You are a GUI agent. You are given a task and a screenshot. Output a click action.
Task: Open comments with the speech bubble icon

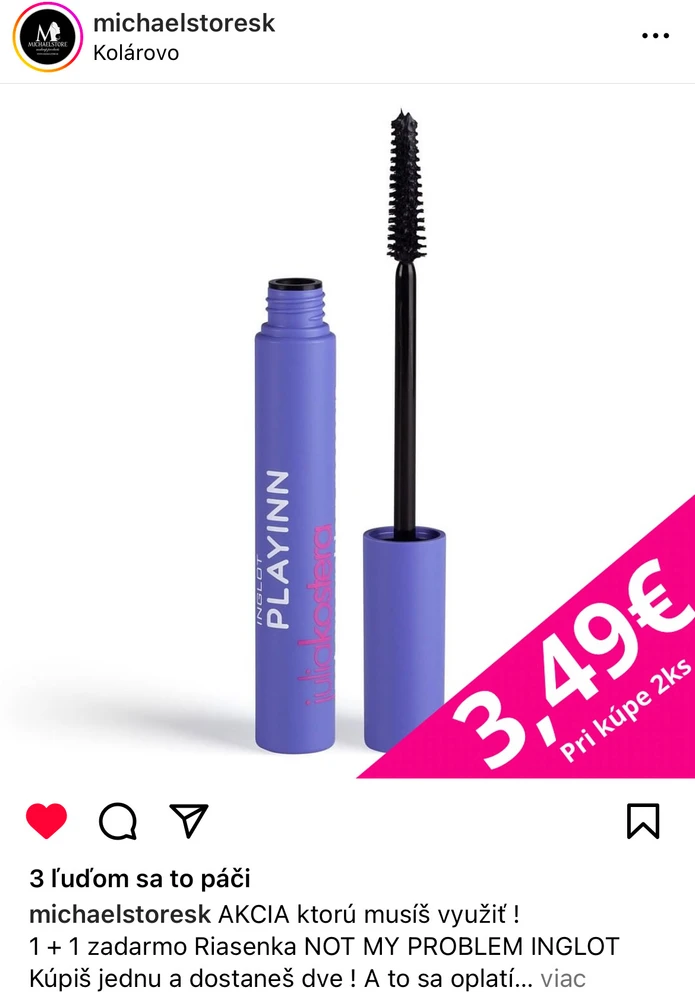117,821
